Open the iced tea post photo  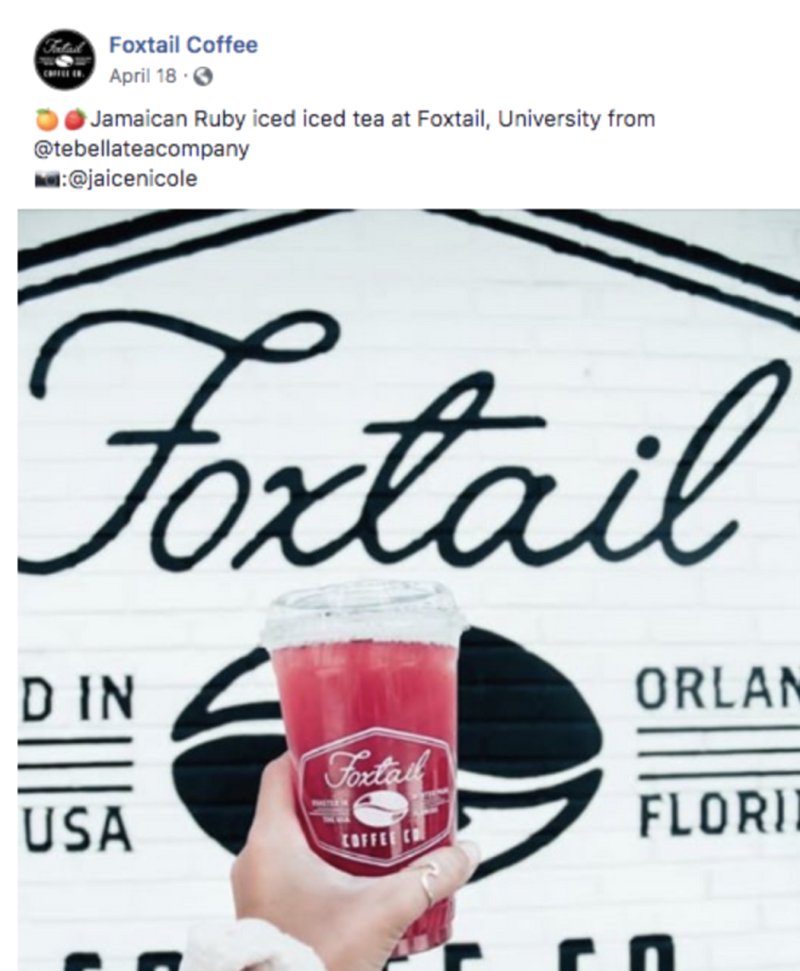coord(408,590)
